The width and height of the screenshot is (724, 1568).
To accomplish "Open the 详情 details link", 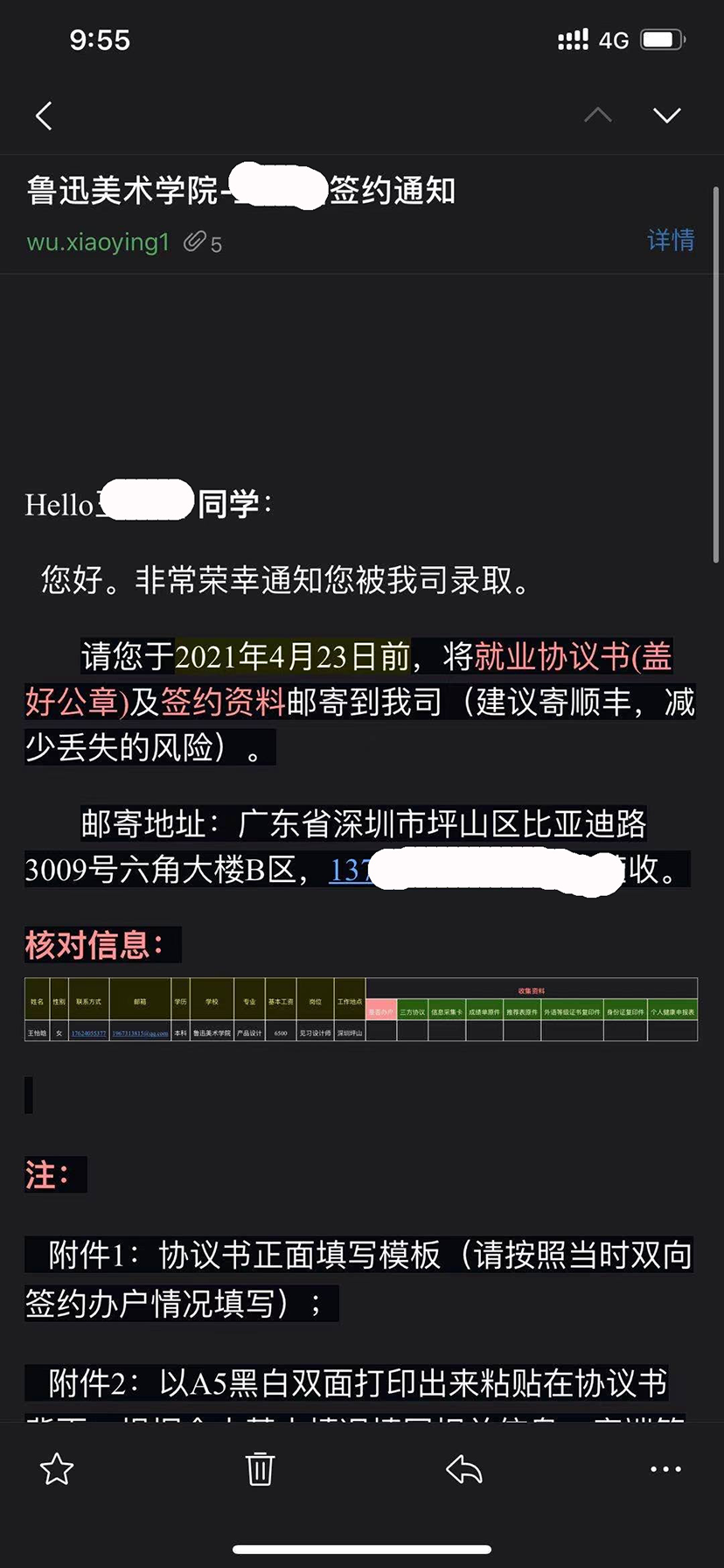I will [671, 240].
